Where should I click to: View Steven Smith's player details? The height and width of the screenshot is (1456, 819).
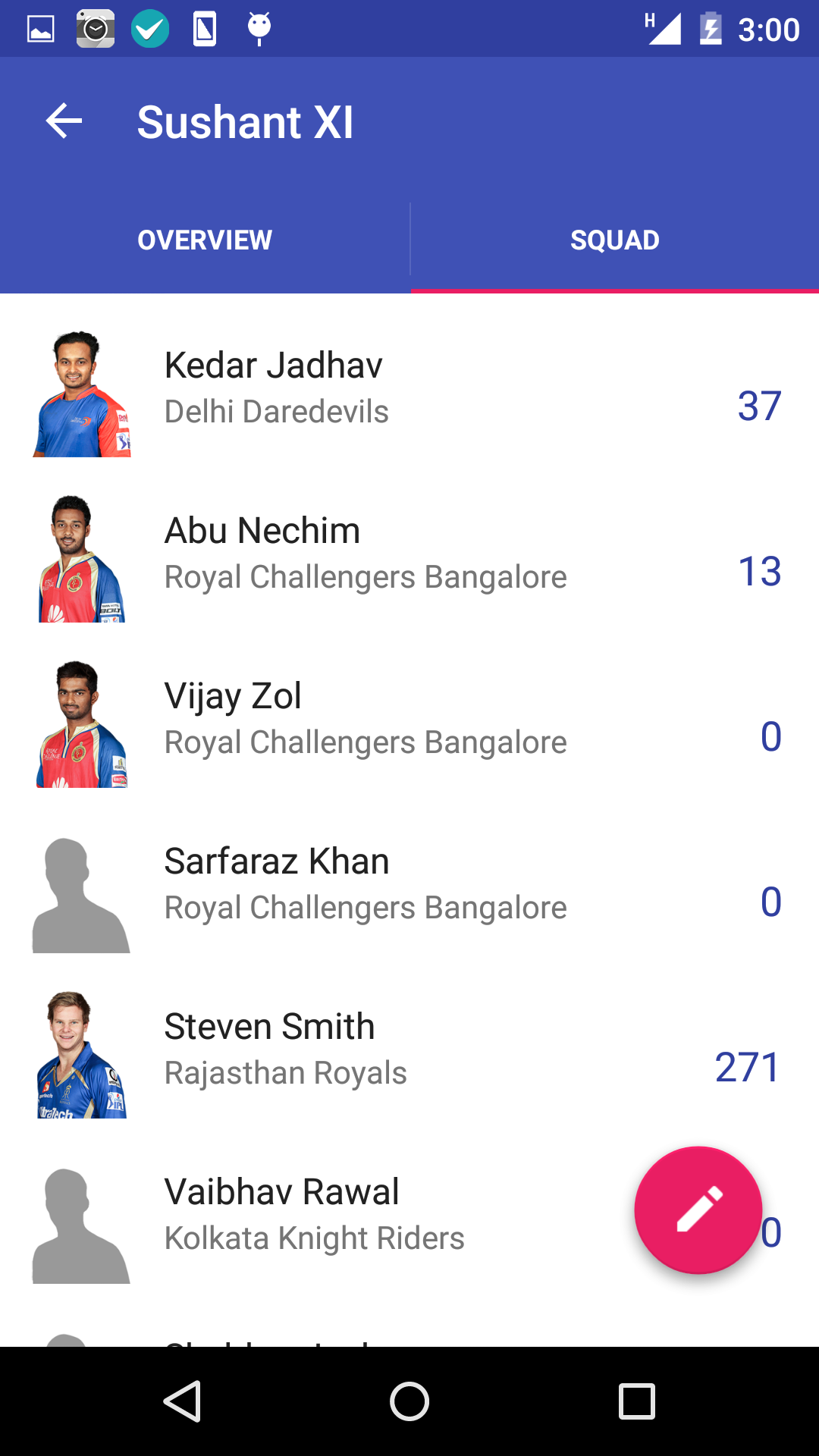(409, 1055)
